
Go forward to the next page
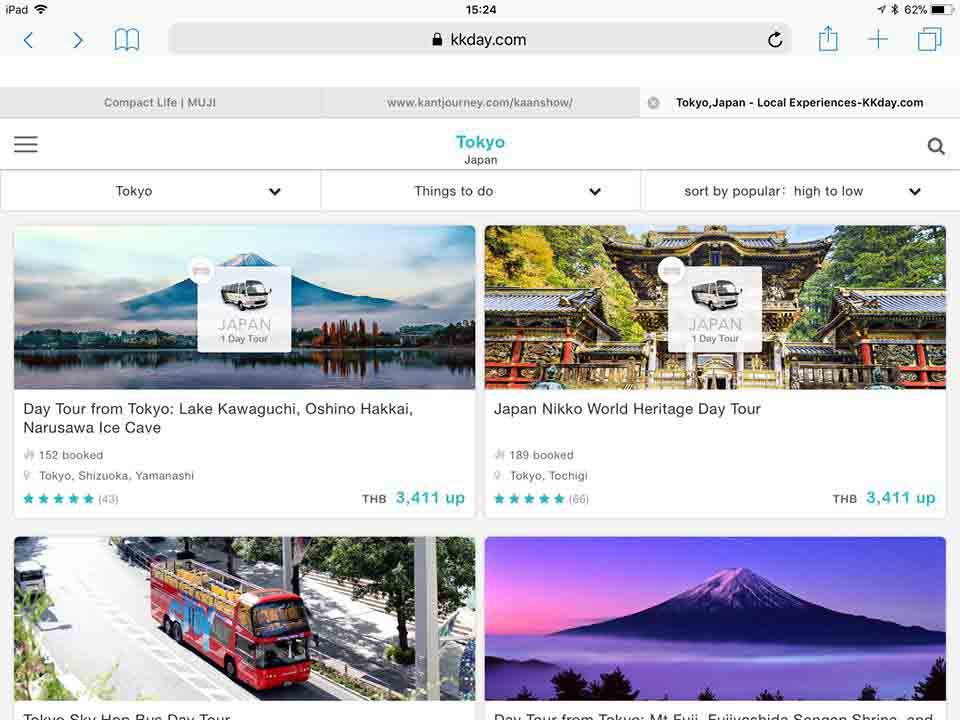[78, 40]
